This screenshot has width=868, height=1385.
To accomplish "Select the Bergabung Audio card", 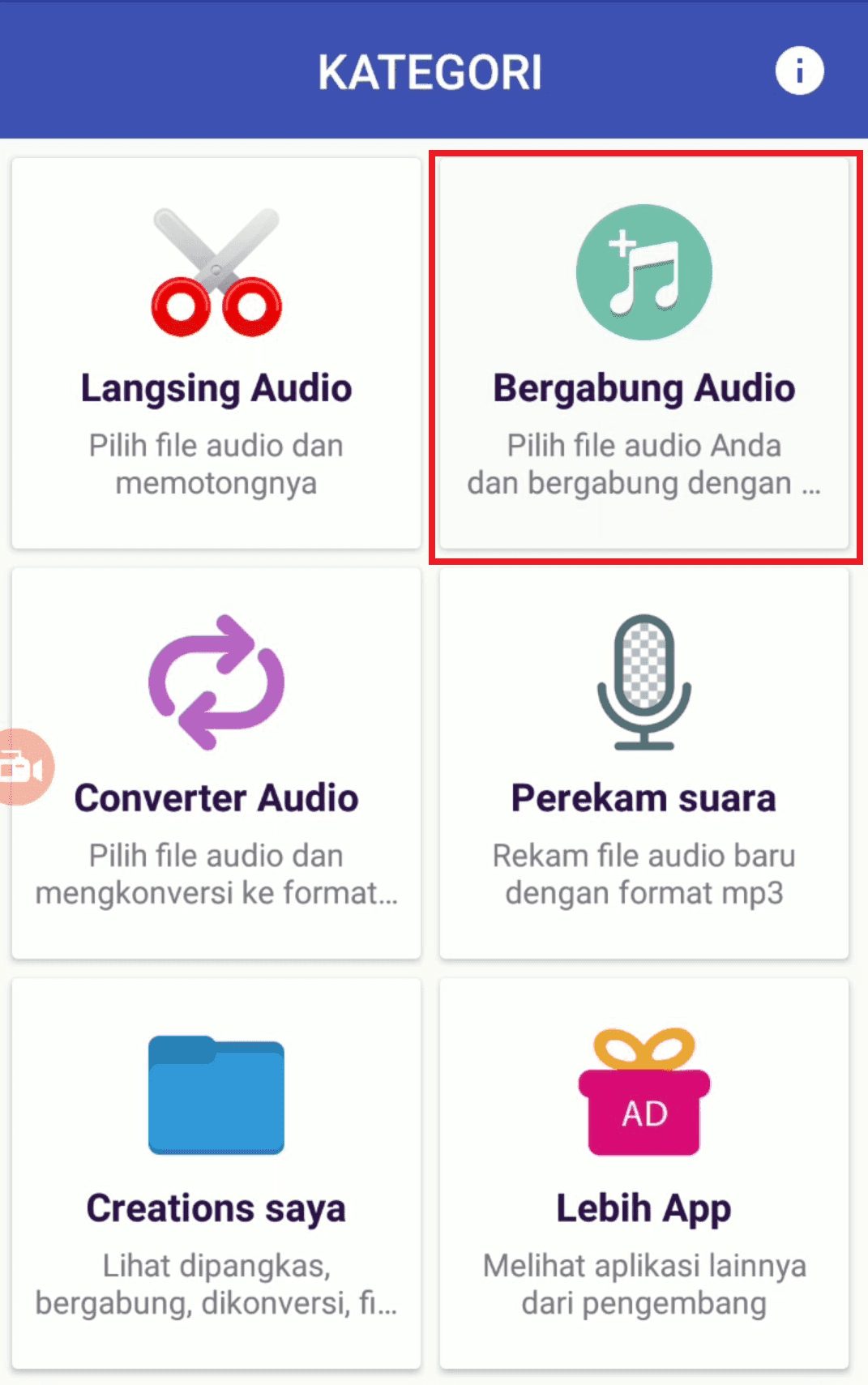I will point(644,354).
